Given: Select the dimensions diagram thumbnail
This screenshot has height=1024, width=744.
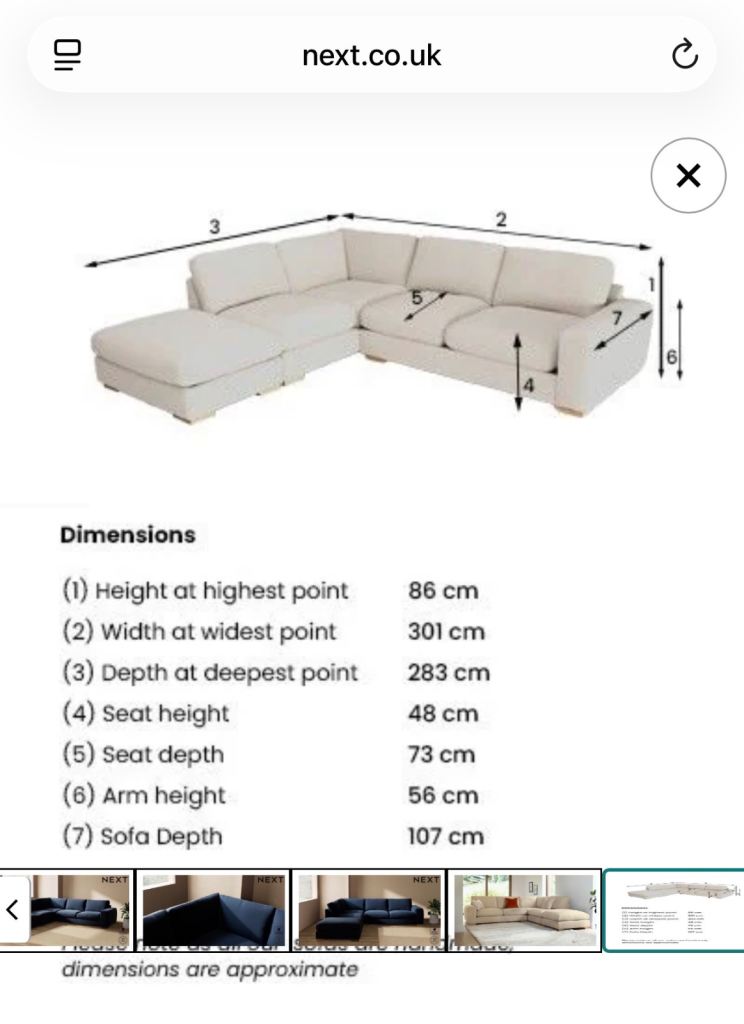Looking at the screenshot, I should click(674, 910).
